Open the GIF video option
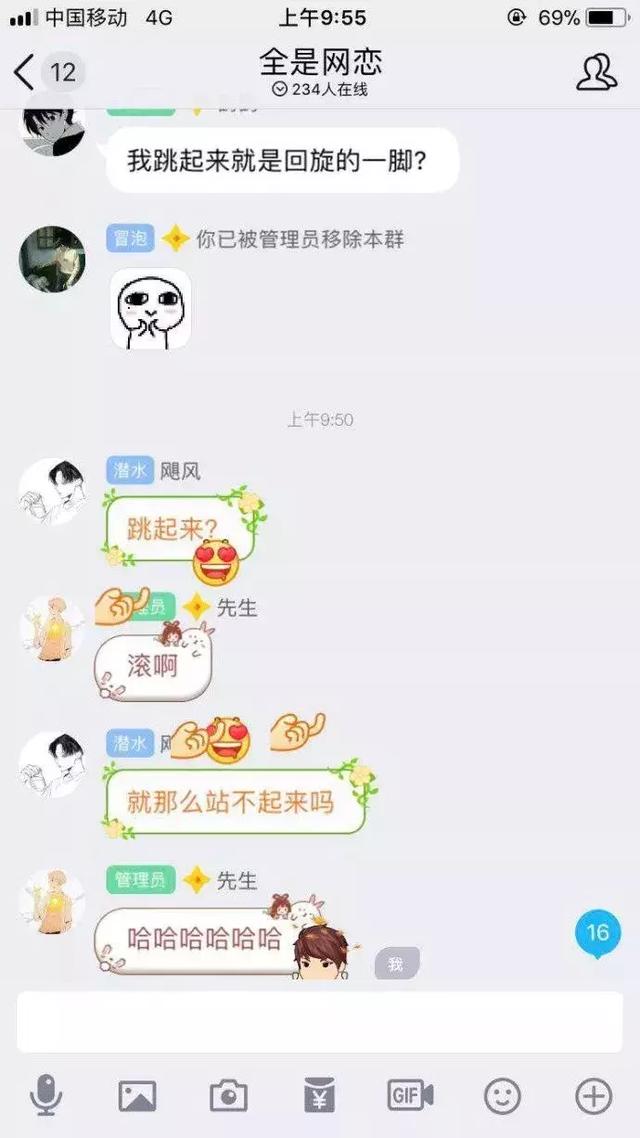Viewport: 640px width, 1138px height. click(410, 1096)
